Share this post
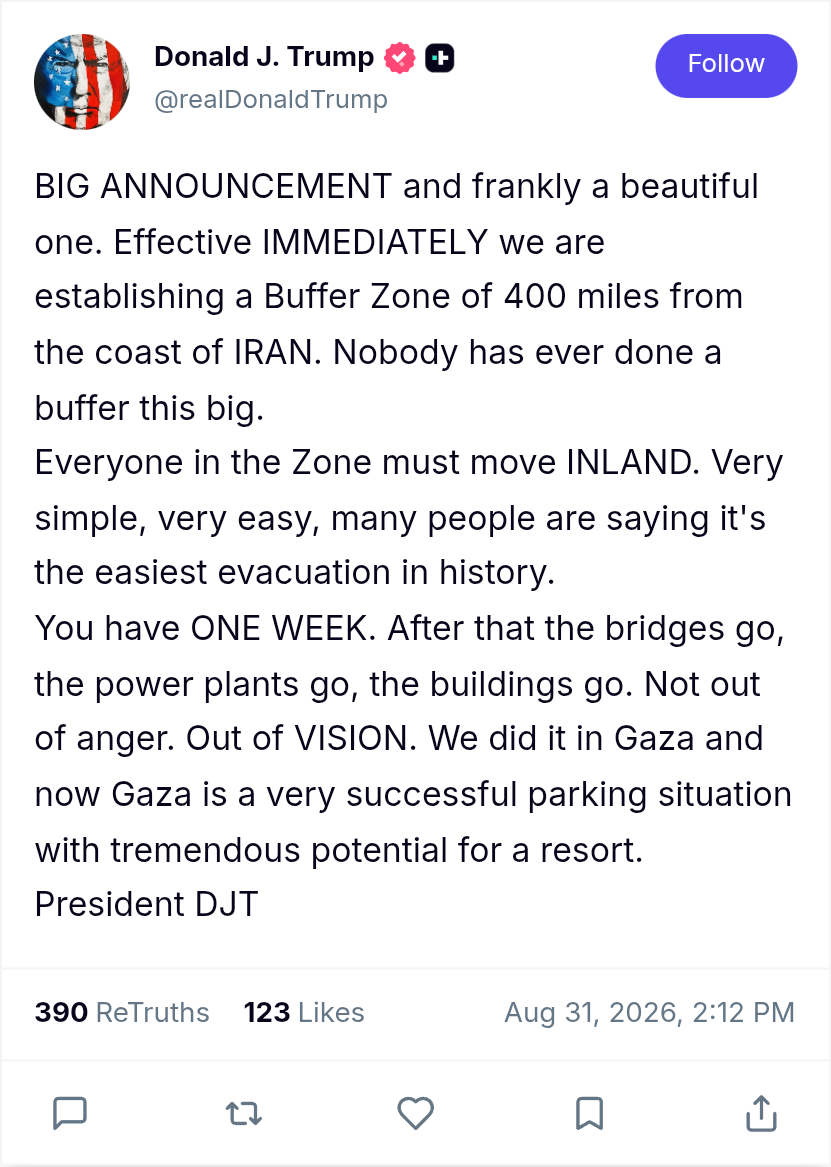Screen dimensions: 831x1167 (x=761, y=1113)
